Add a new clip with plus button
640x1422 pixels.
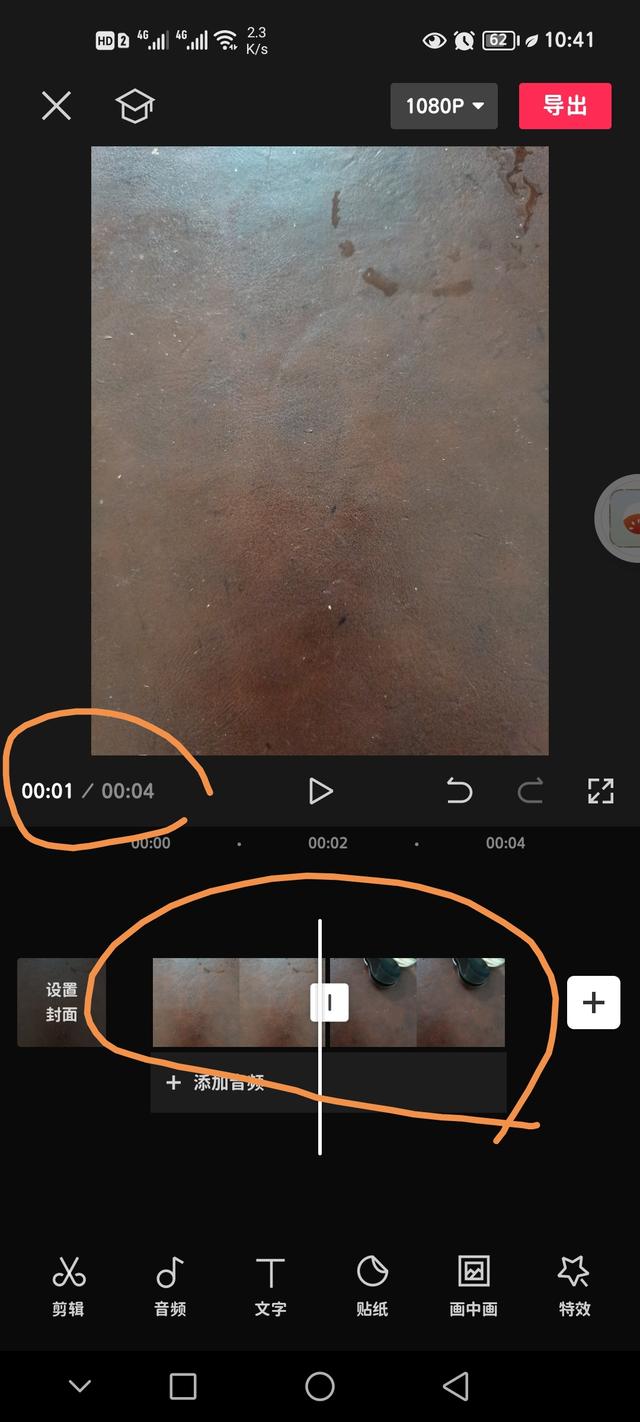click(x=593, y=1002)
